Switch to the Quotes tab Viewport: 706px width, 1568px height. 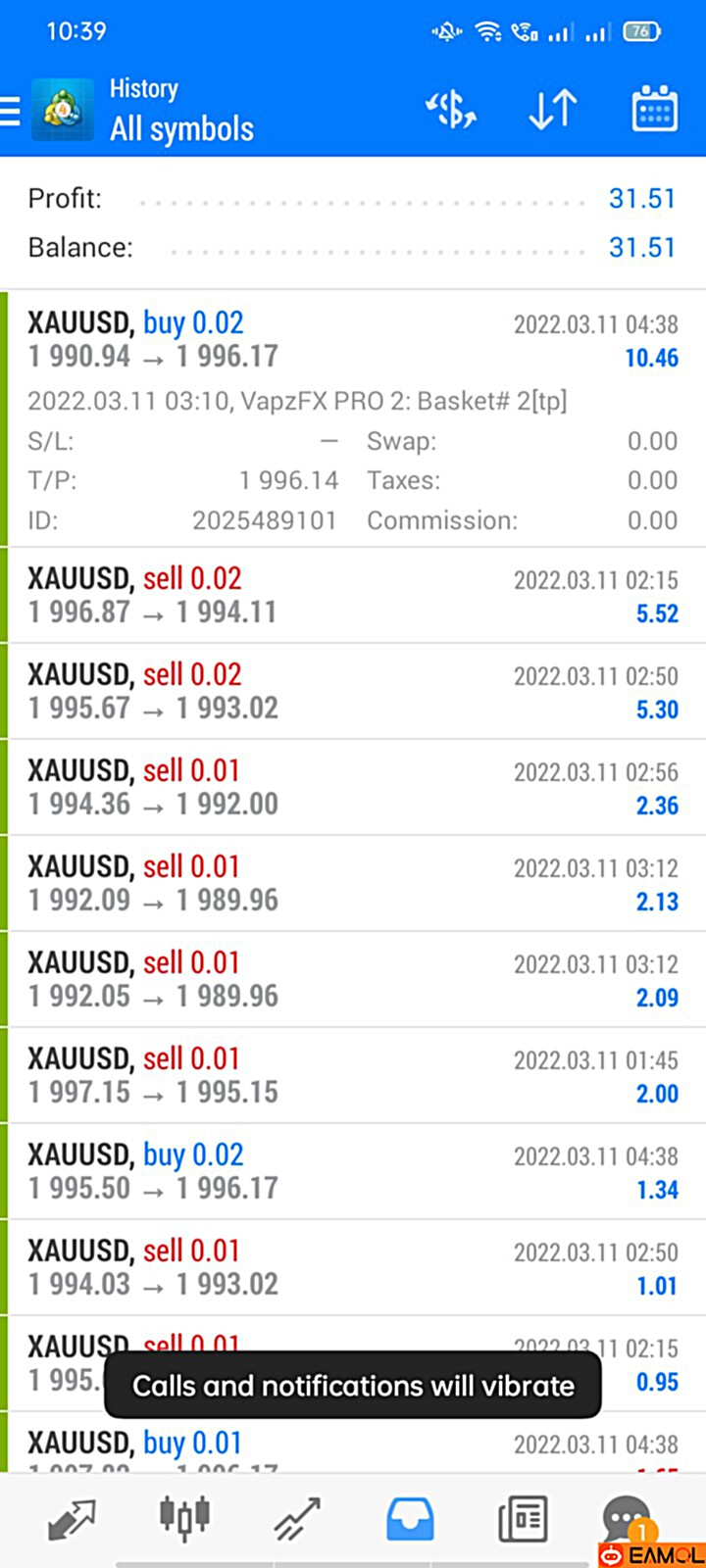point(72,1520)
